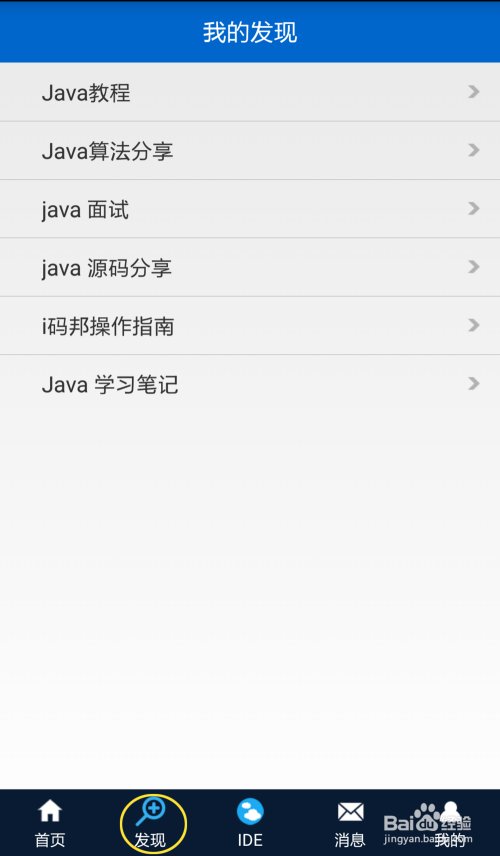
Task: Go to the 我的 tab
Action: (x=450, y=823)
